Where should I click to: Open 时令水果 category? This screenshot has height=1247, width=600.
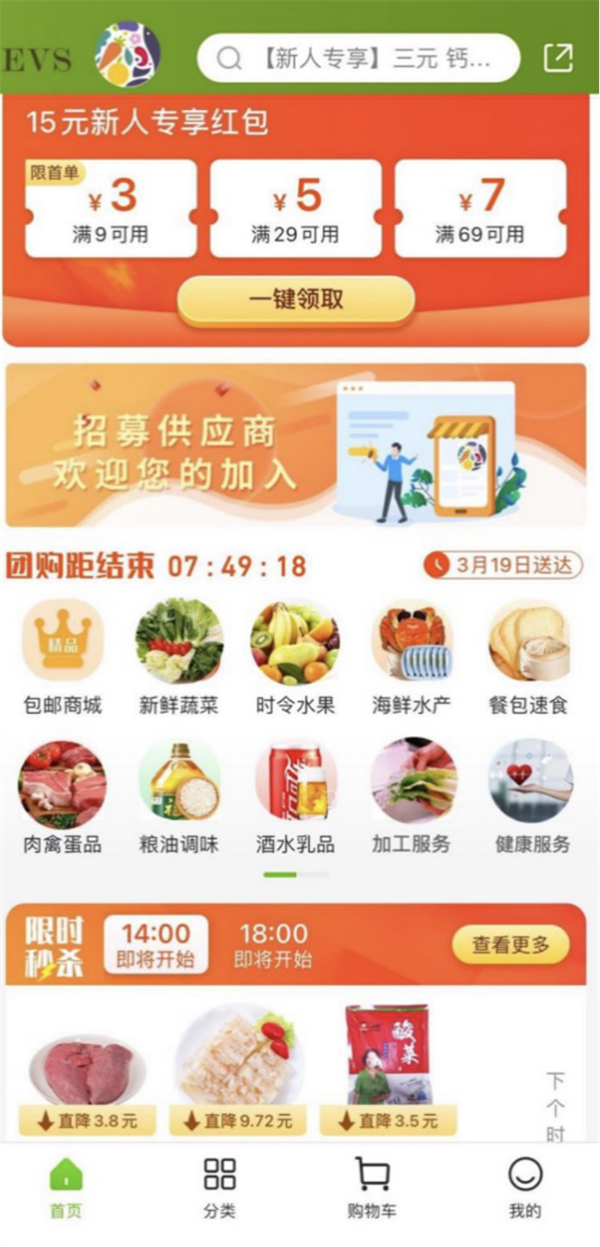click(x=295, y=656)
